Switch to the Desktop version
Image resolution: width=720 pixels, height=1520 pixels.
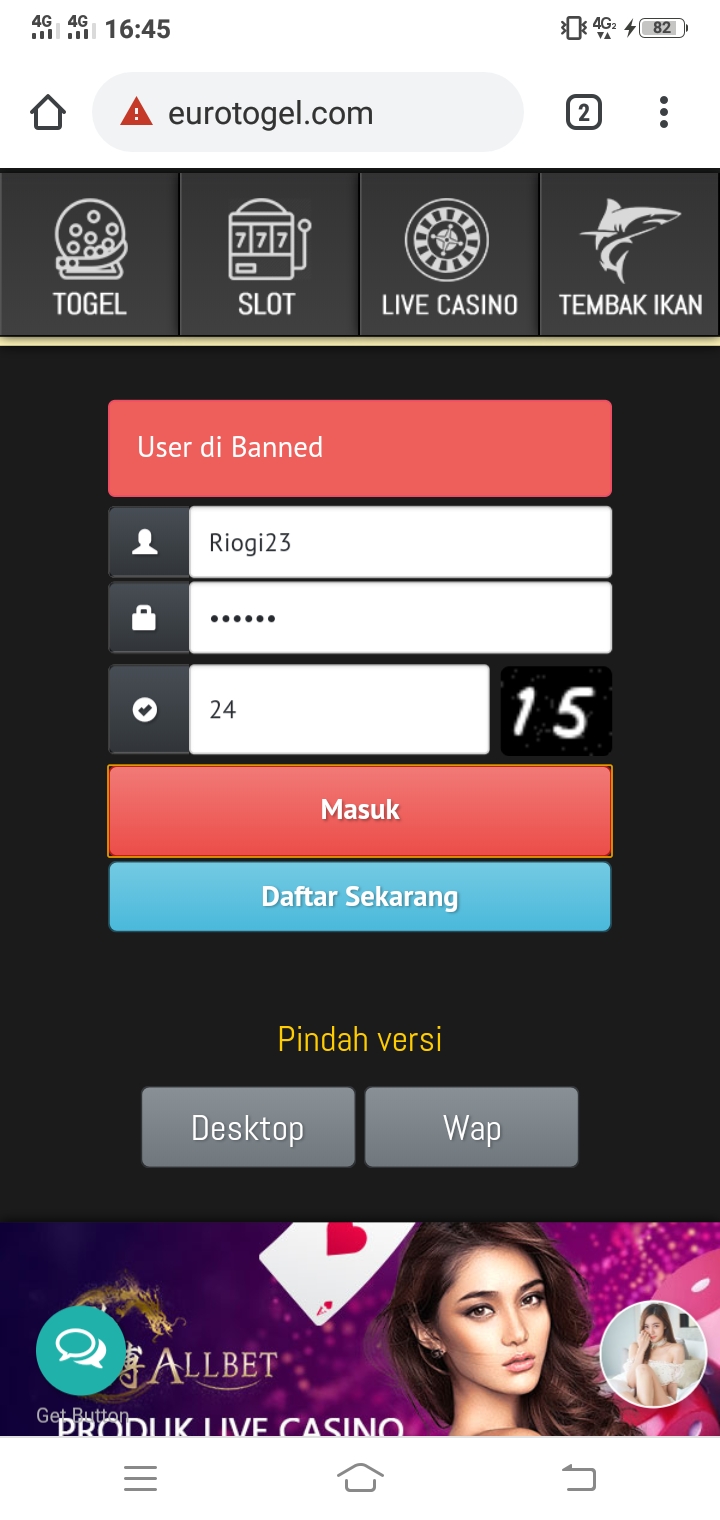[x=248, y=1128]
